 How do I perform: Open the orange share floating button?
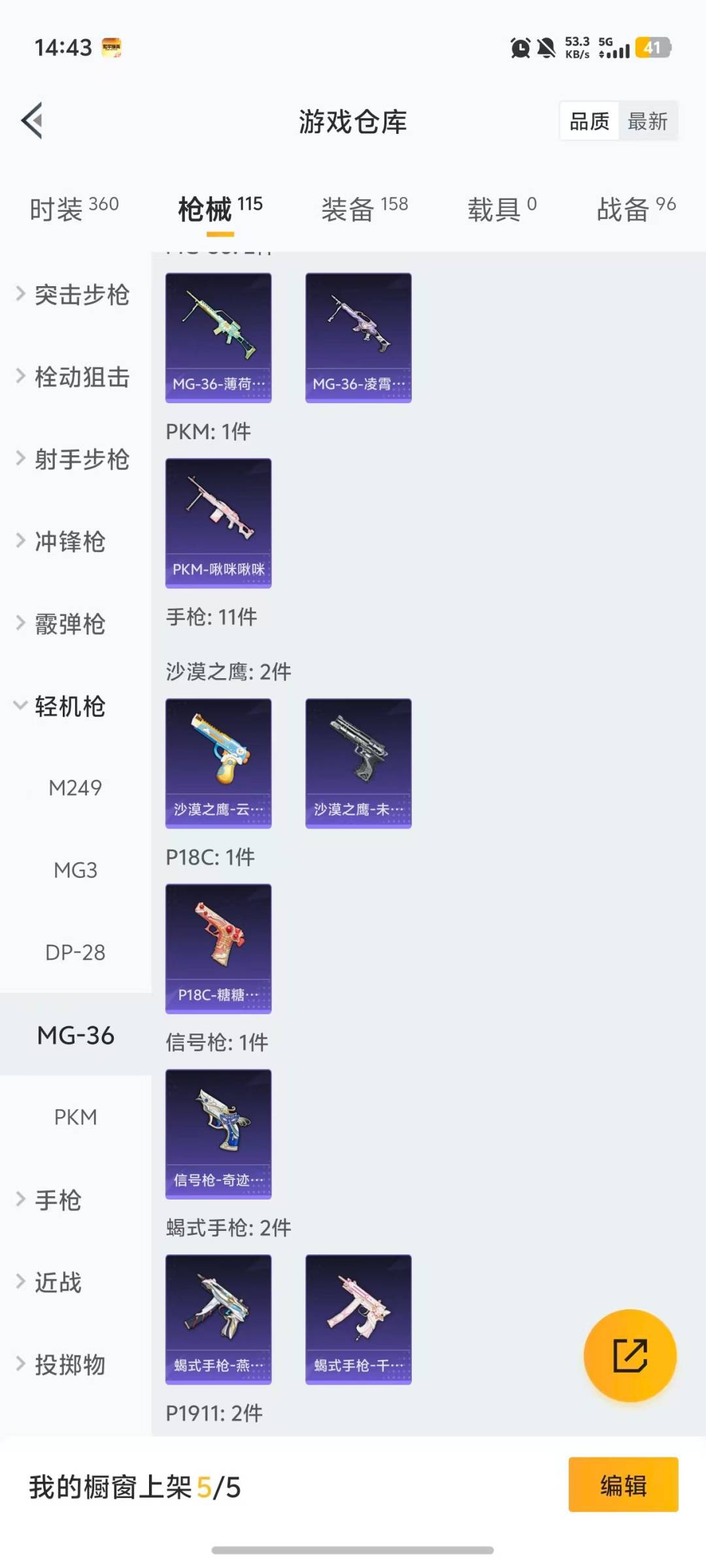630,1356
